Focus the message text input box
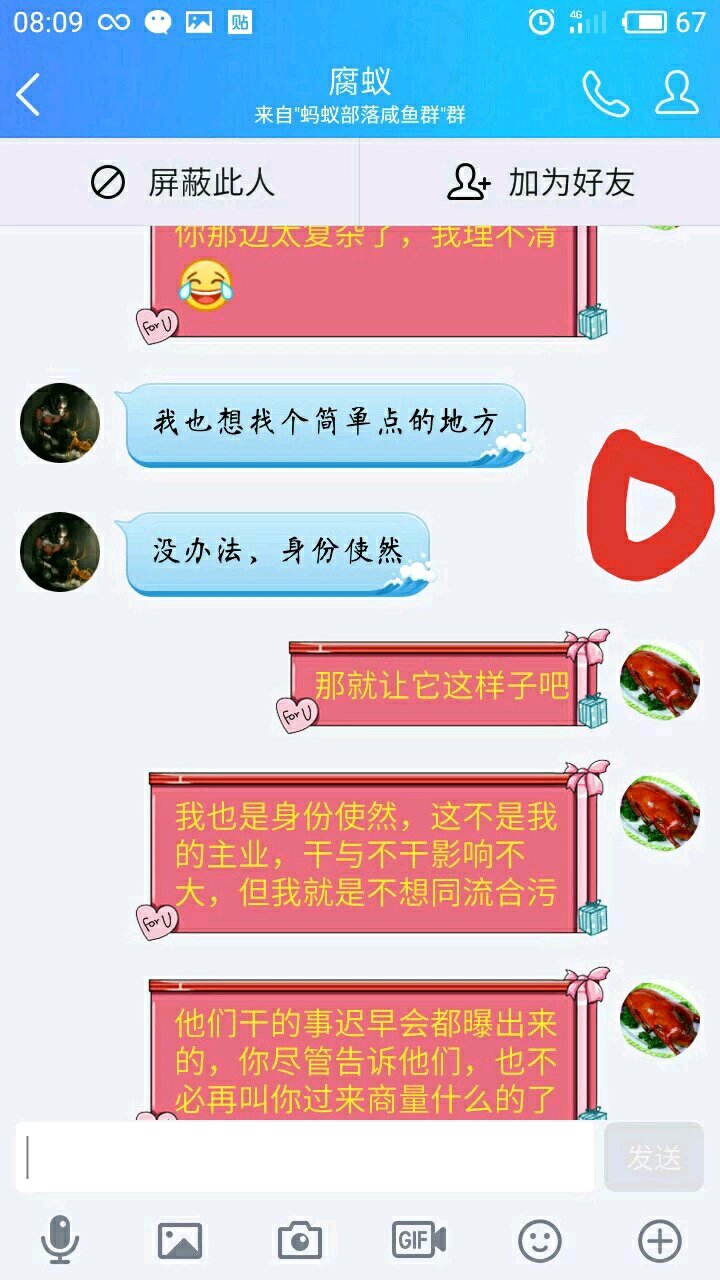This screenshot has height=1280, width=720. click(x=305, y=1157)
